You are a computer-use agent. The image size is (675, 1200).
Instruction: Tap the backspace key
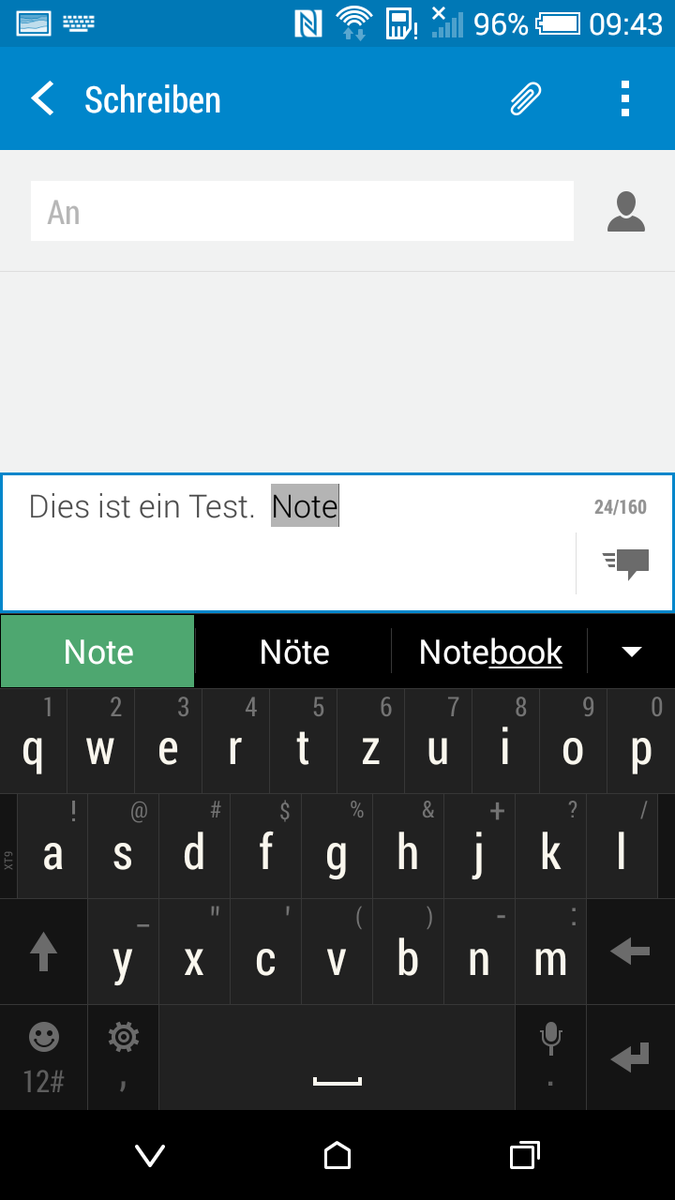pyautogui.click(x=631, y=952)
